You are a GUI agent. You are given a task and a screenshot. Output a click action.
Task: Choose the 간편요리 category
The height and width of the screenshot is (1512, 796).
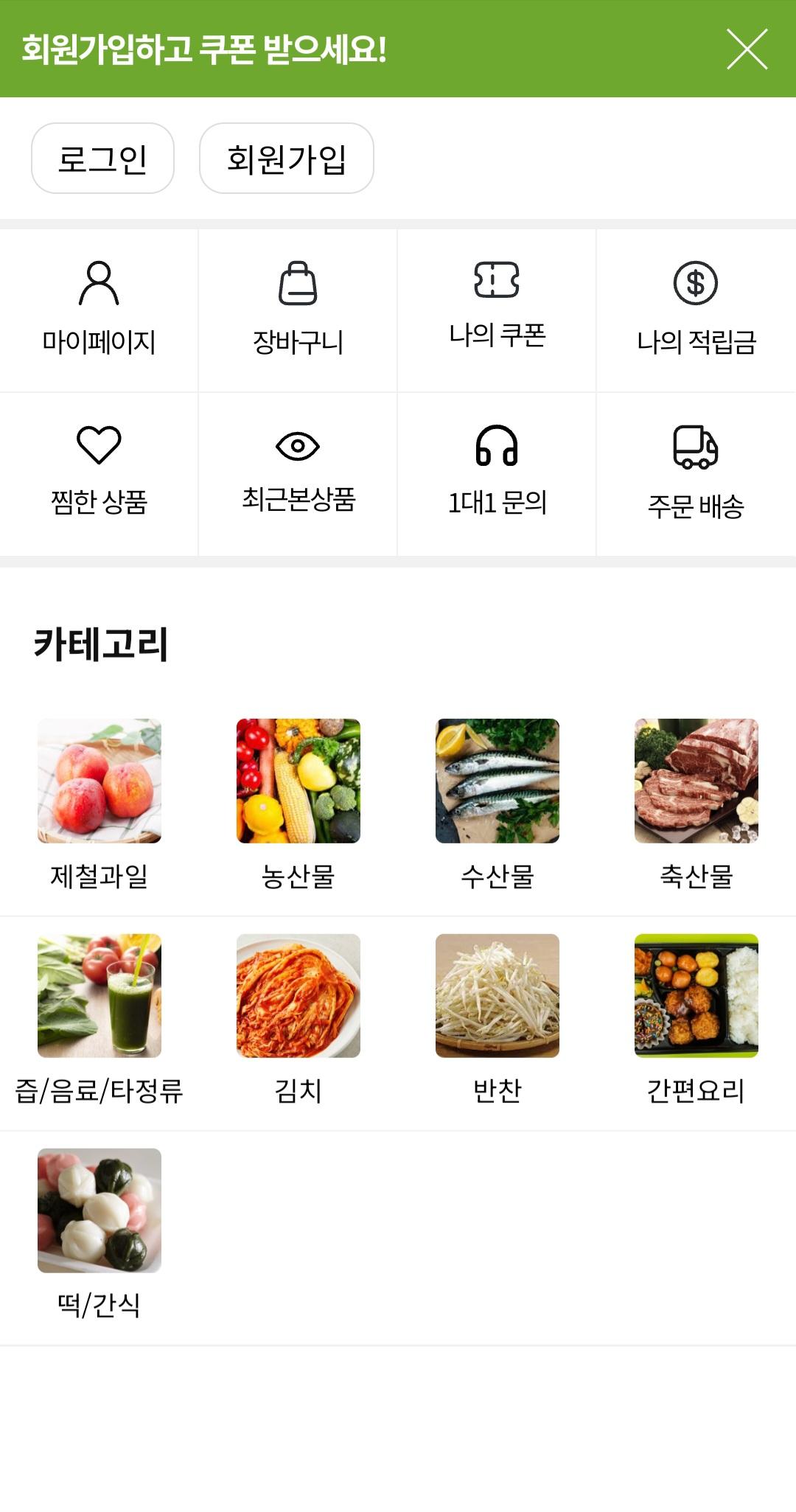pos(696,1020)
